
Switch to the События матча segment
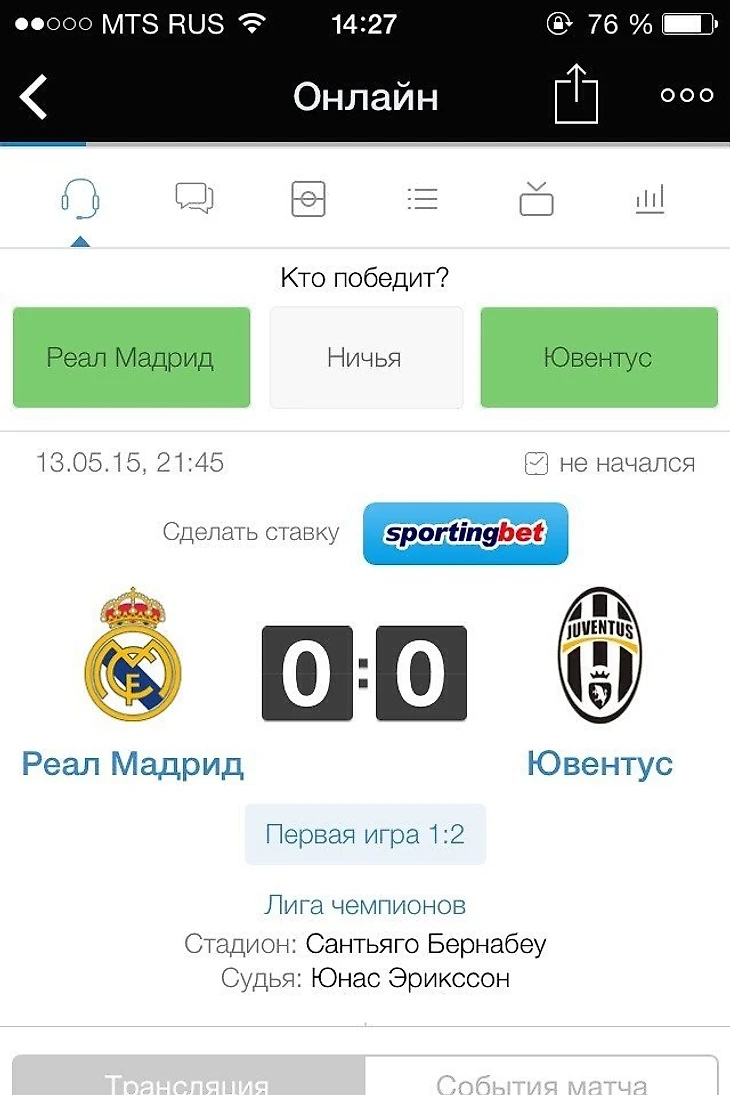[541, 1080]
